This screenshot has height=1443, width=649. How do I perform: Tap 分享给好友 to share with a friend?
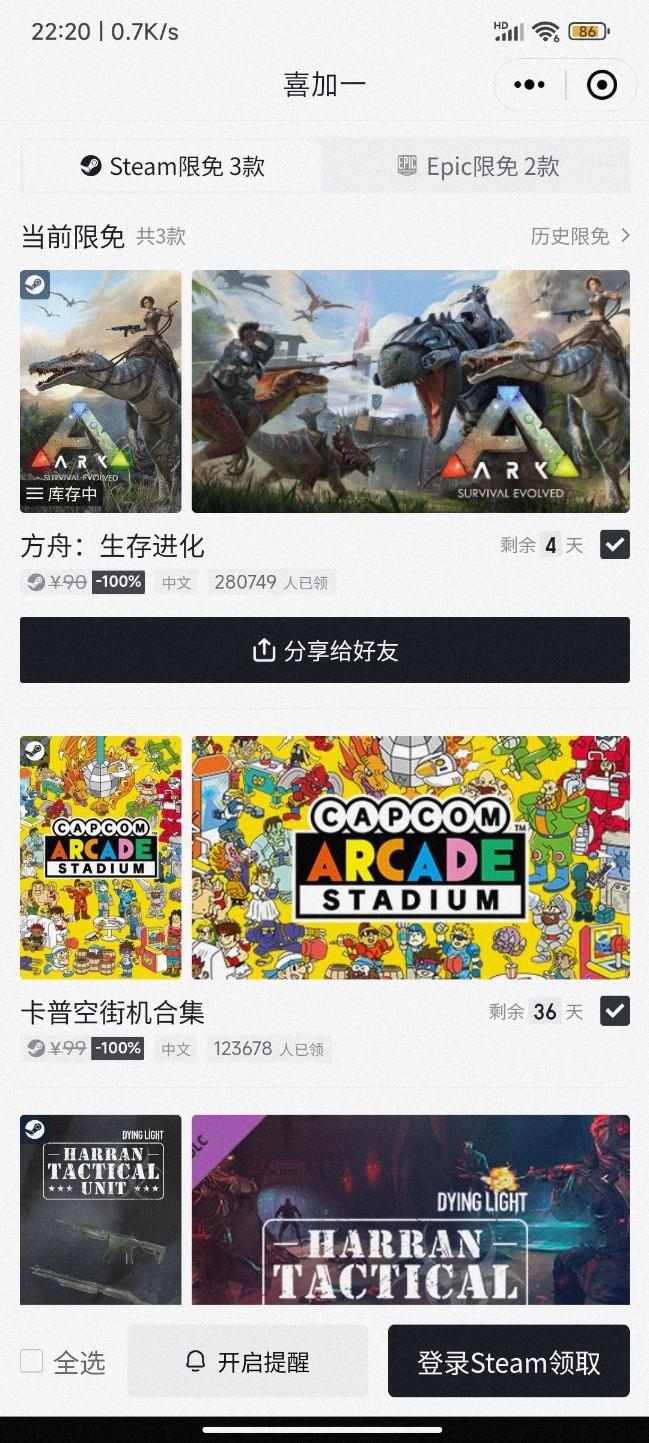pyautogui.click(x=325, y=650)
